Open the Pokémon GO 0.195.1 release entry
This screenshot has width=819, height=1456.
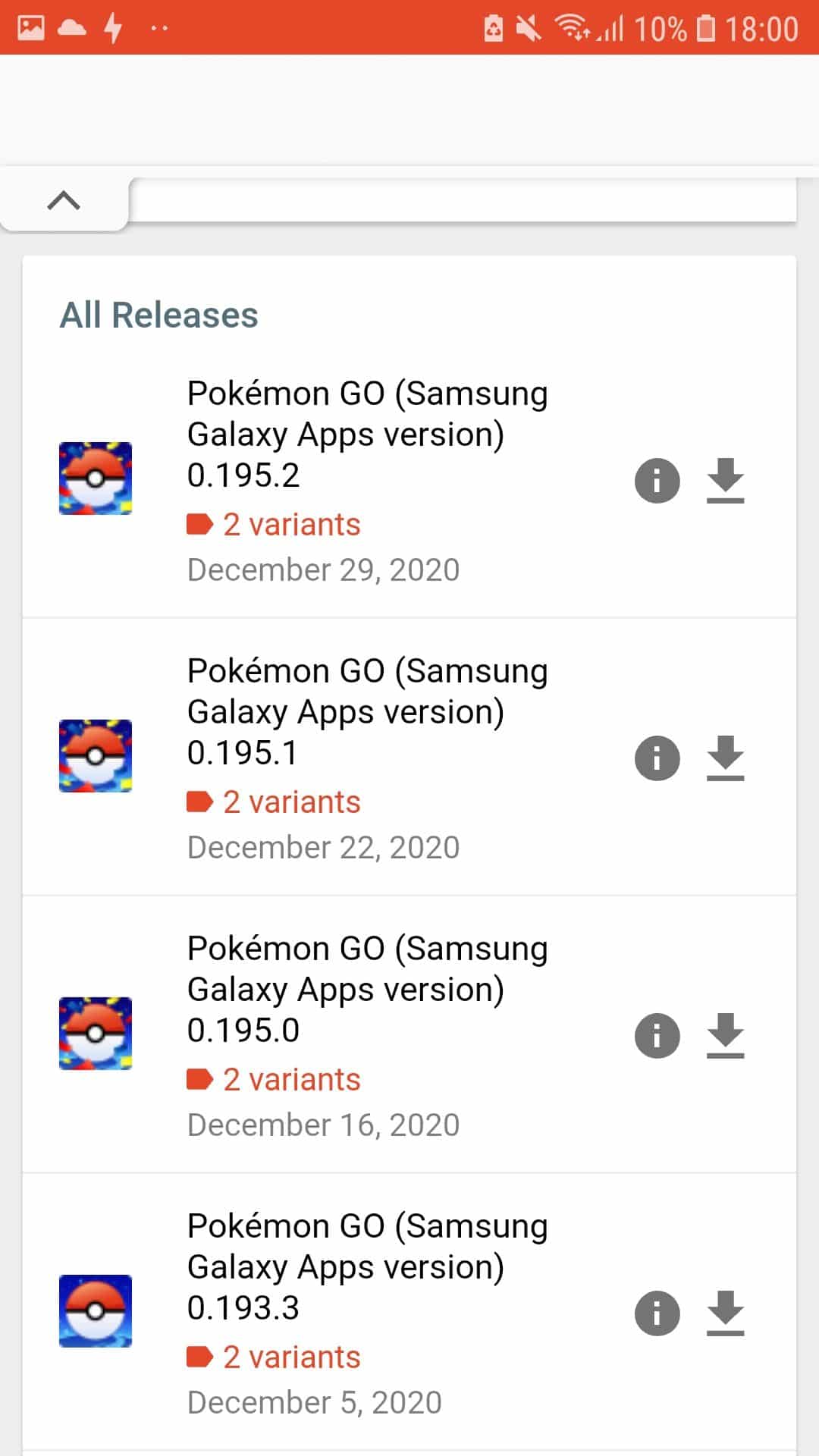pos(367,712)
